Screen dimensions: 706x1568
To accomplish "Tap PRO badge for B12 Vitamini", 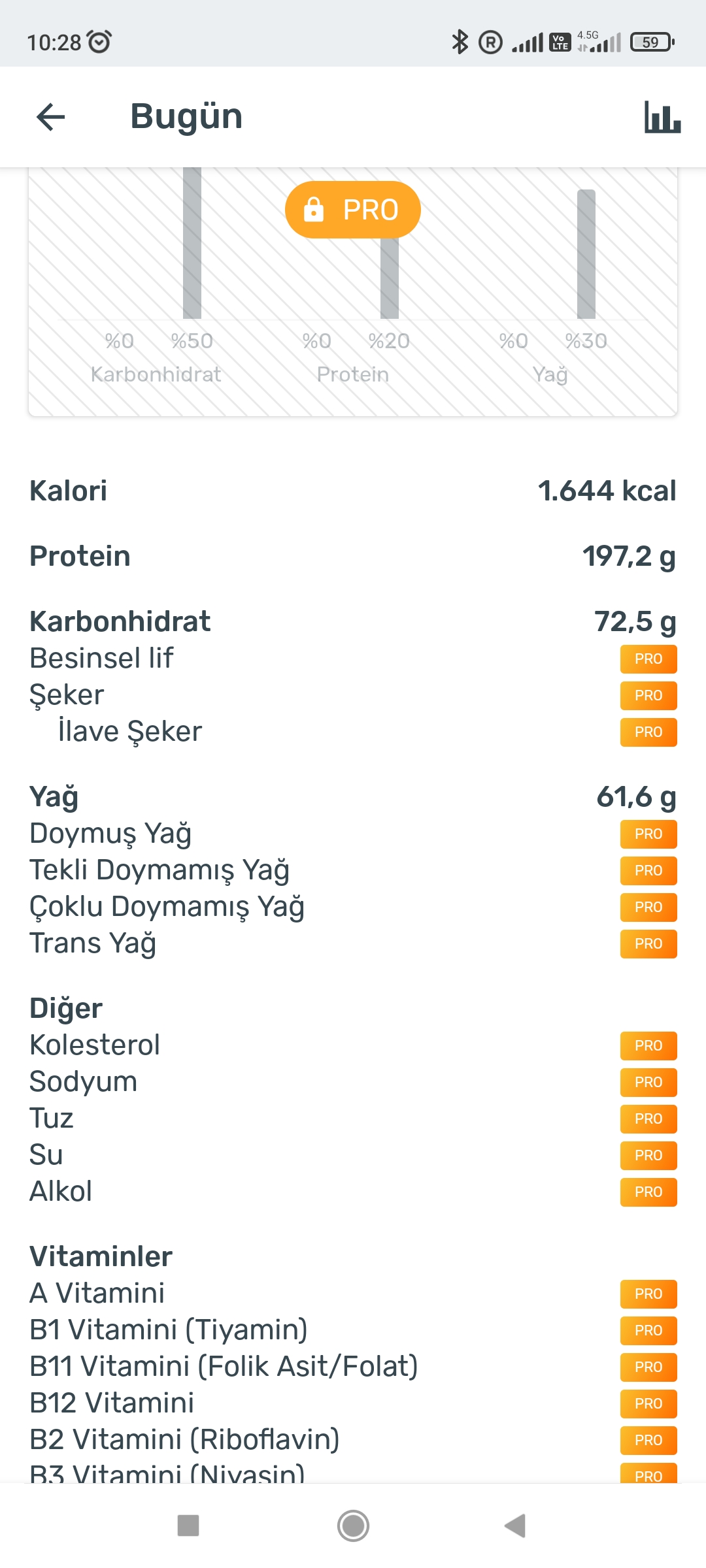I will point(648,1403).
